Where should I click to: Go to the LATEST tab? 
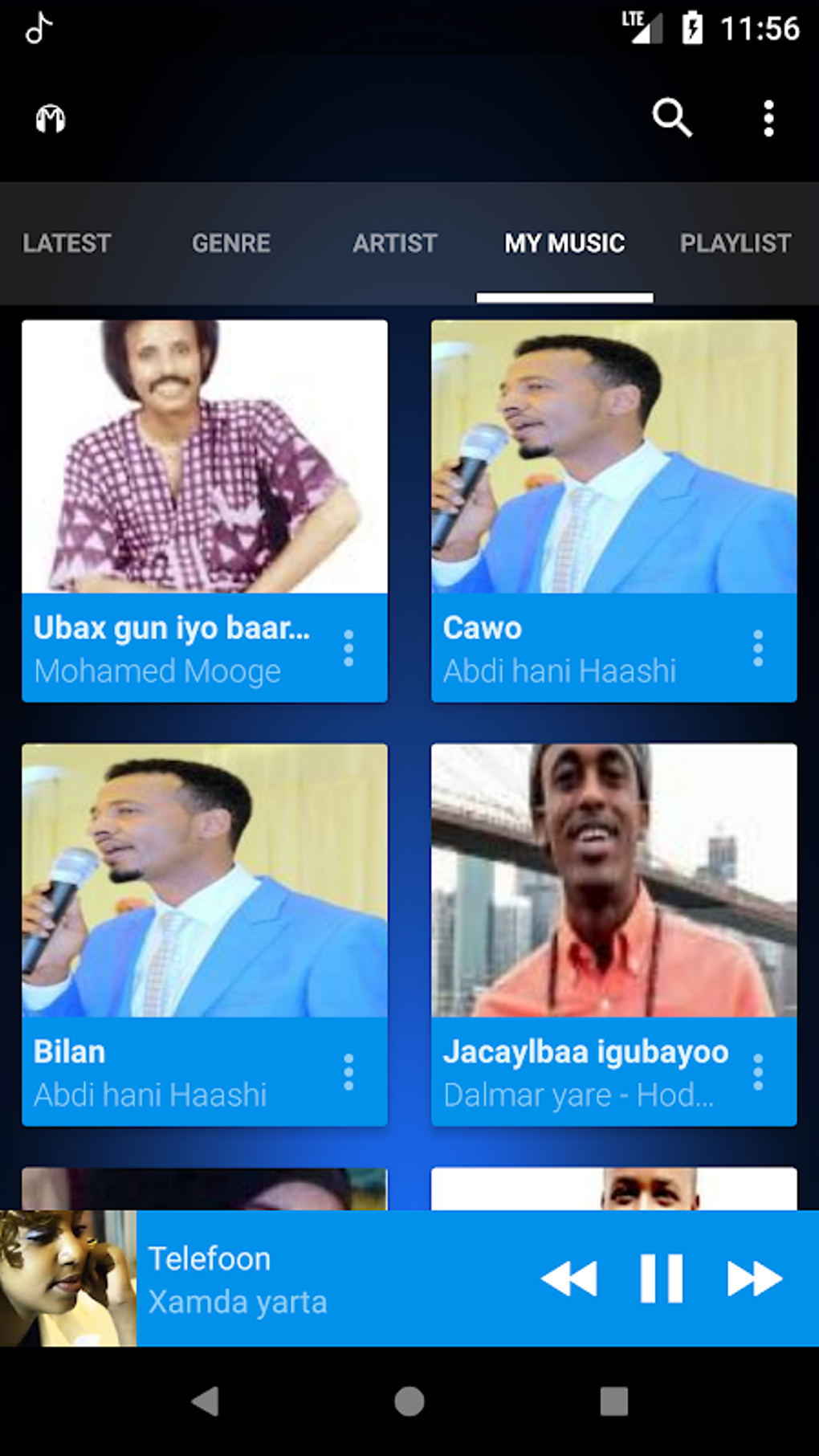(67, 243)
